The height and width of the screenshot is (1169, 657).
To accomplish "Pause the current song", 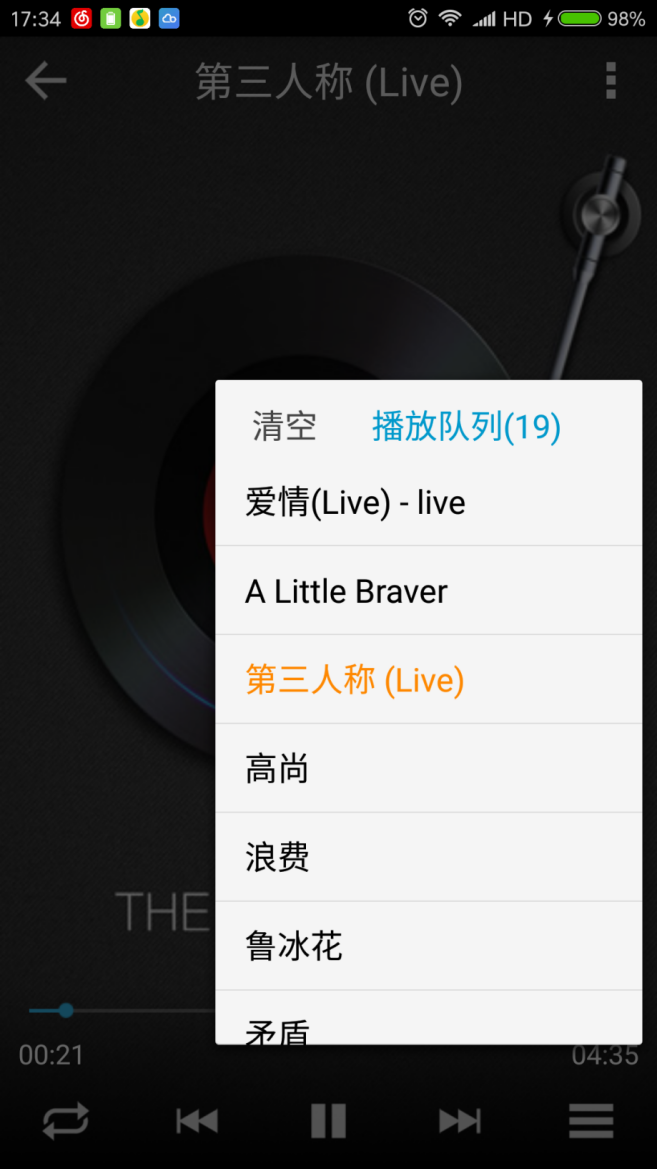I will tap(328, 1121).
